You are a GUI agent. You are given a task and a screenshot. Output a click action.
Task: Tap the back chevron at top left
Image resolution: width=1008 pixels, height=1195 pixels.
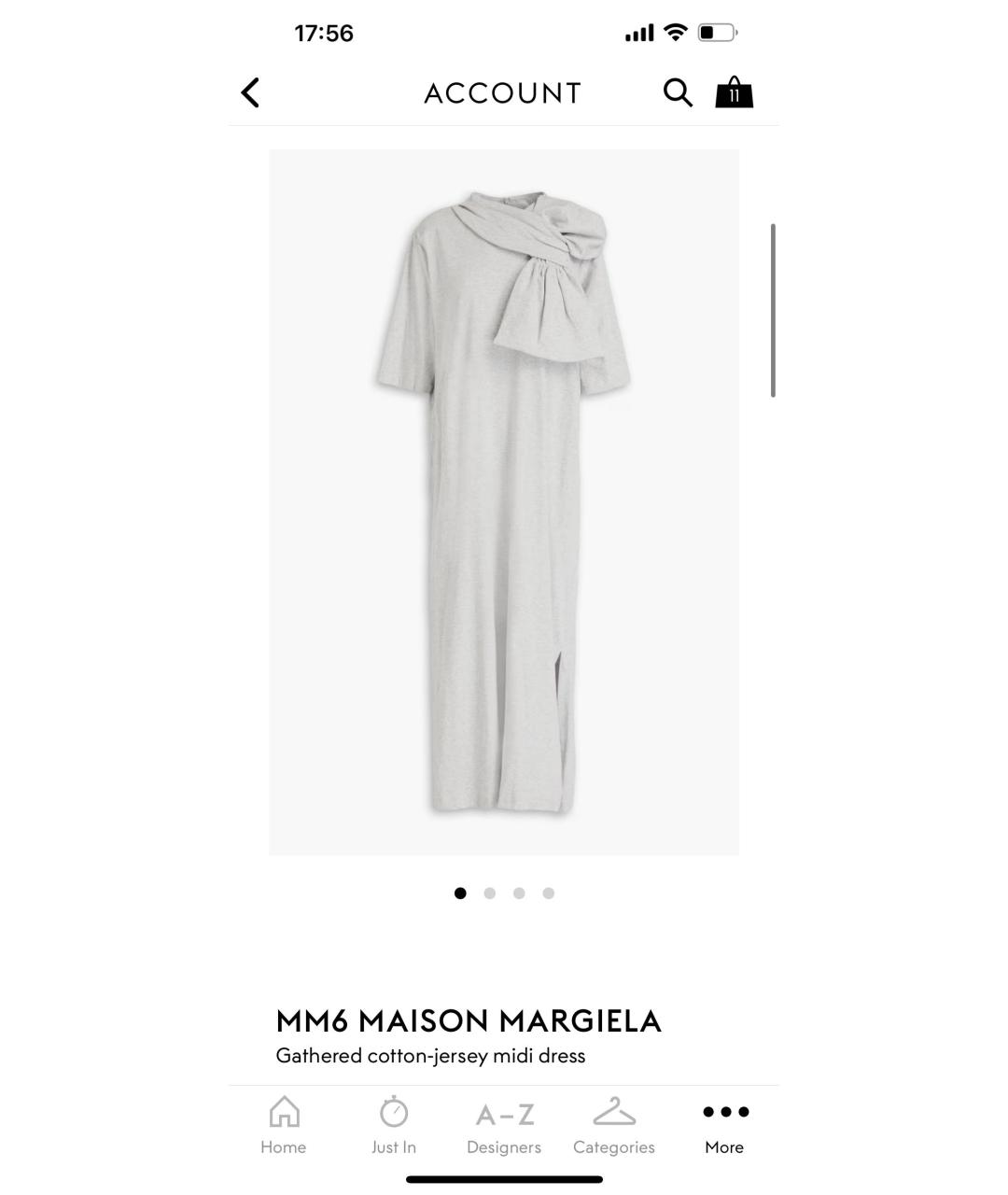[248, 92]
